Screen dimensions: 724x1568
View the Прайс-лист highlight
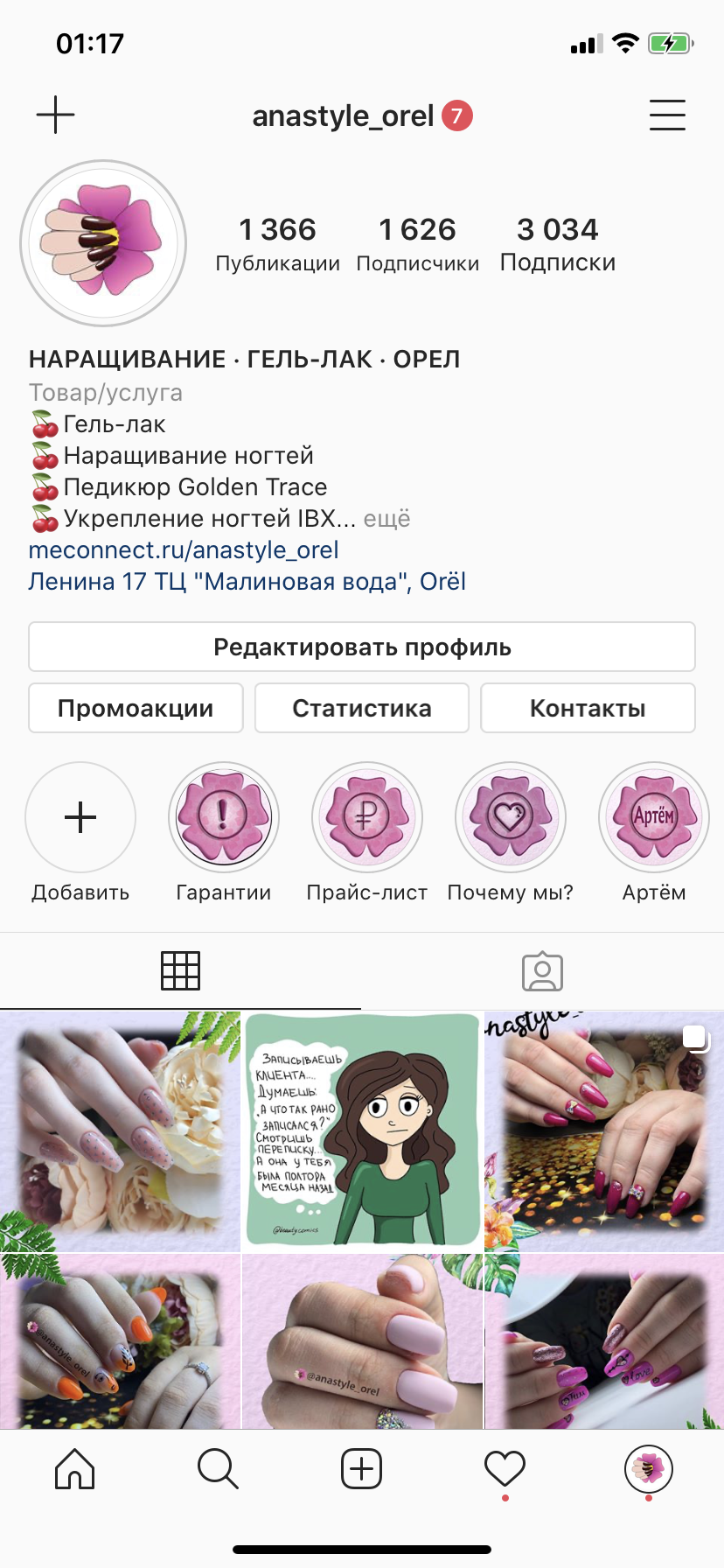[x=367, y=817]
